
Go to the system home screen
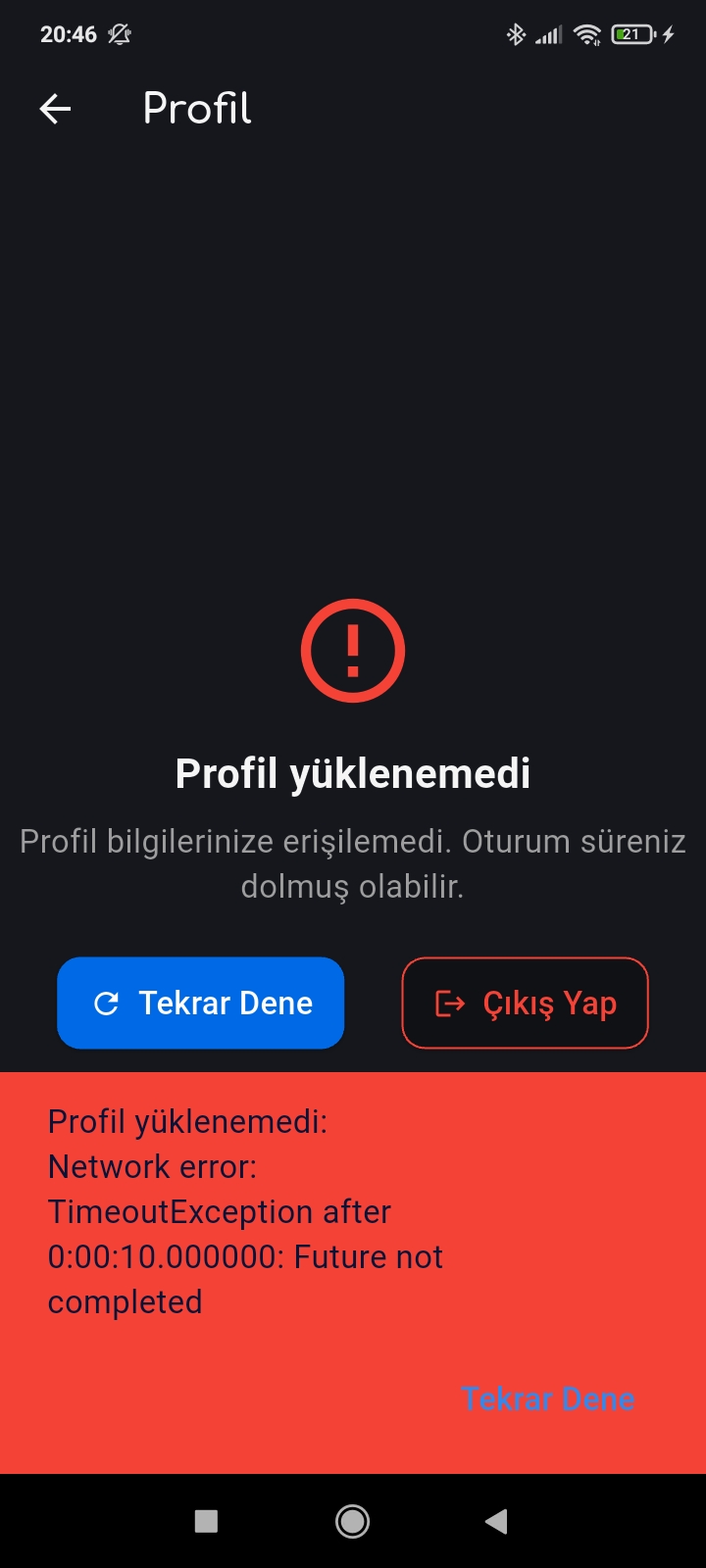[352, 1521]
